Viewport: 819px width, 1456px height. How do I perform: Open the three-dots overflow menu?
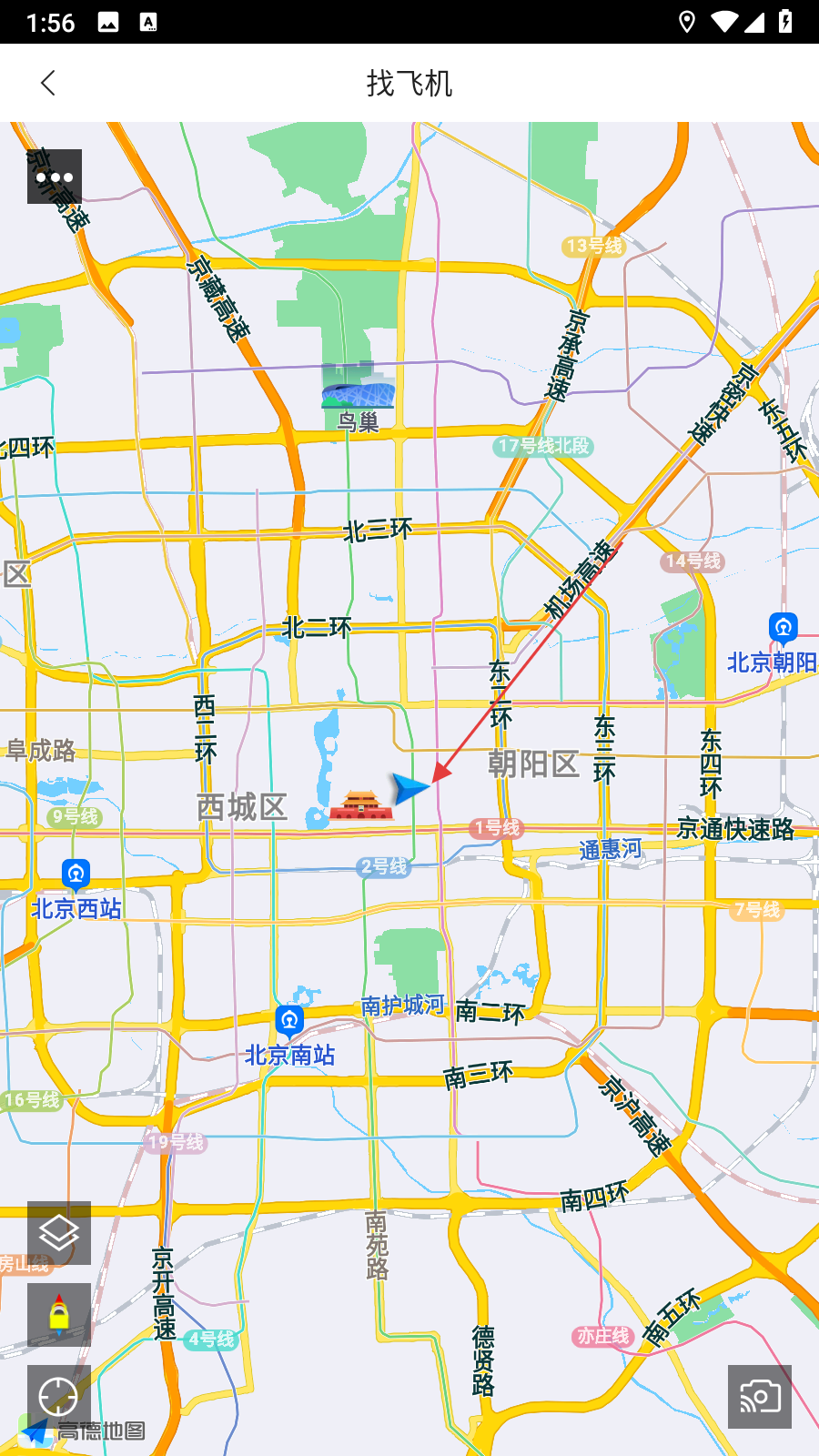(x=55, y=177)
